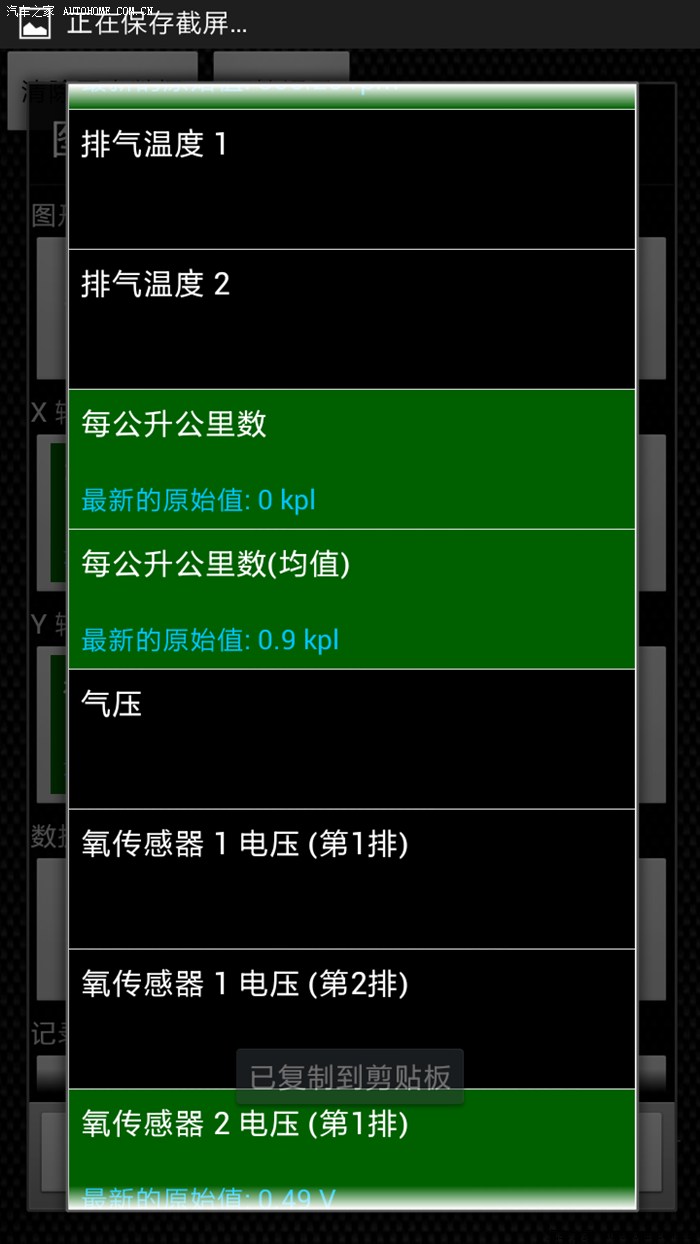Screen dimensions: 700x1244
Task: Choose the 气压 sensor row
Action: click(351, 739)
